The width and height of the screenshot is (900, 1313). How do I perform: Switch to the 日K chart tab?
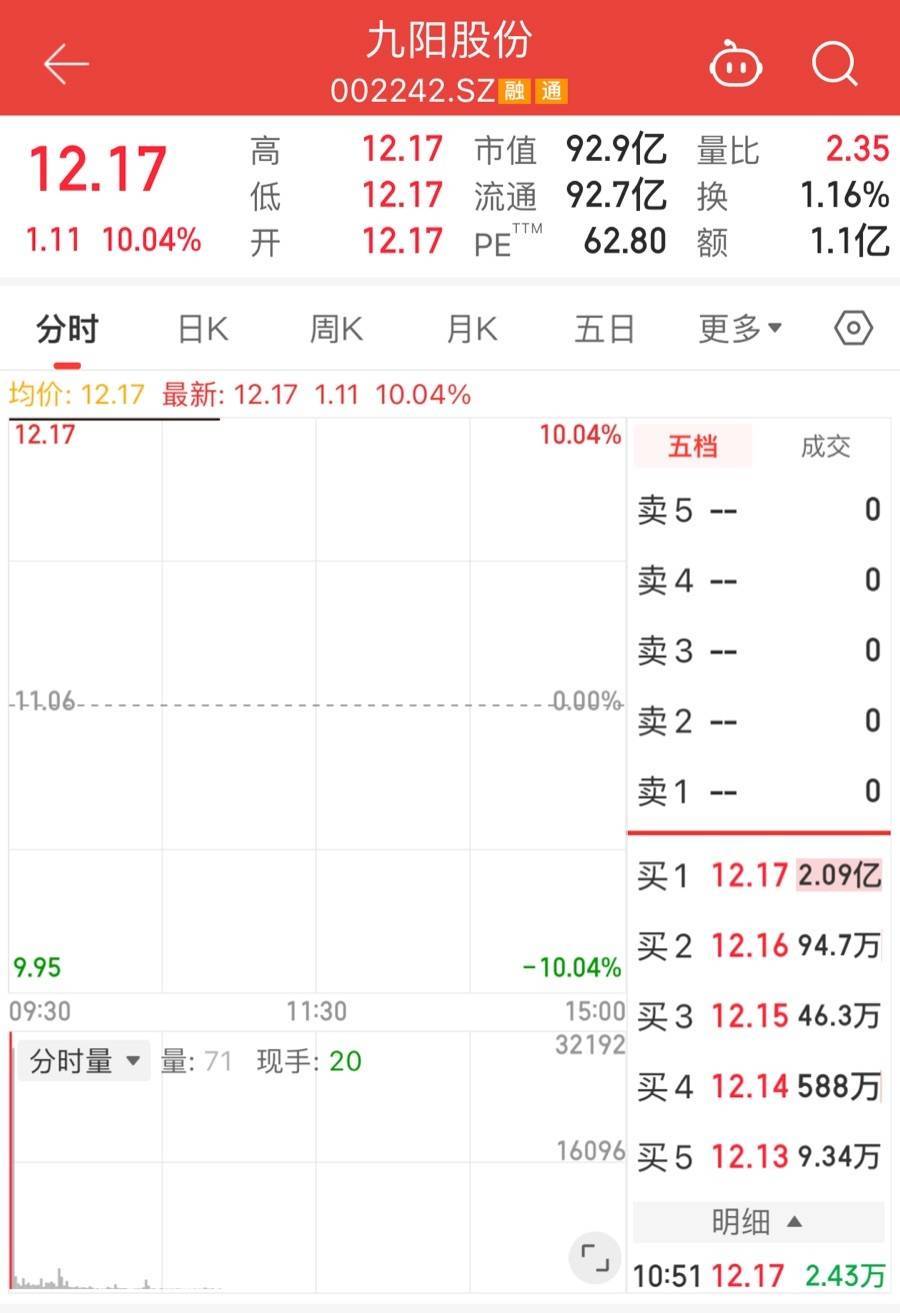203,329
